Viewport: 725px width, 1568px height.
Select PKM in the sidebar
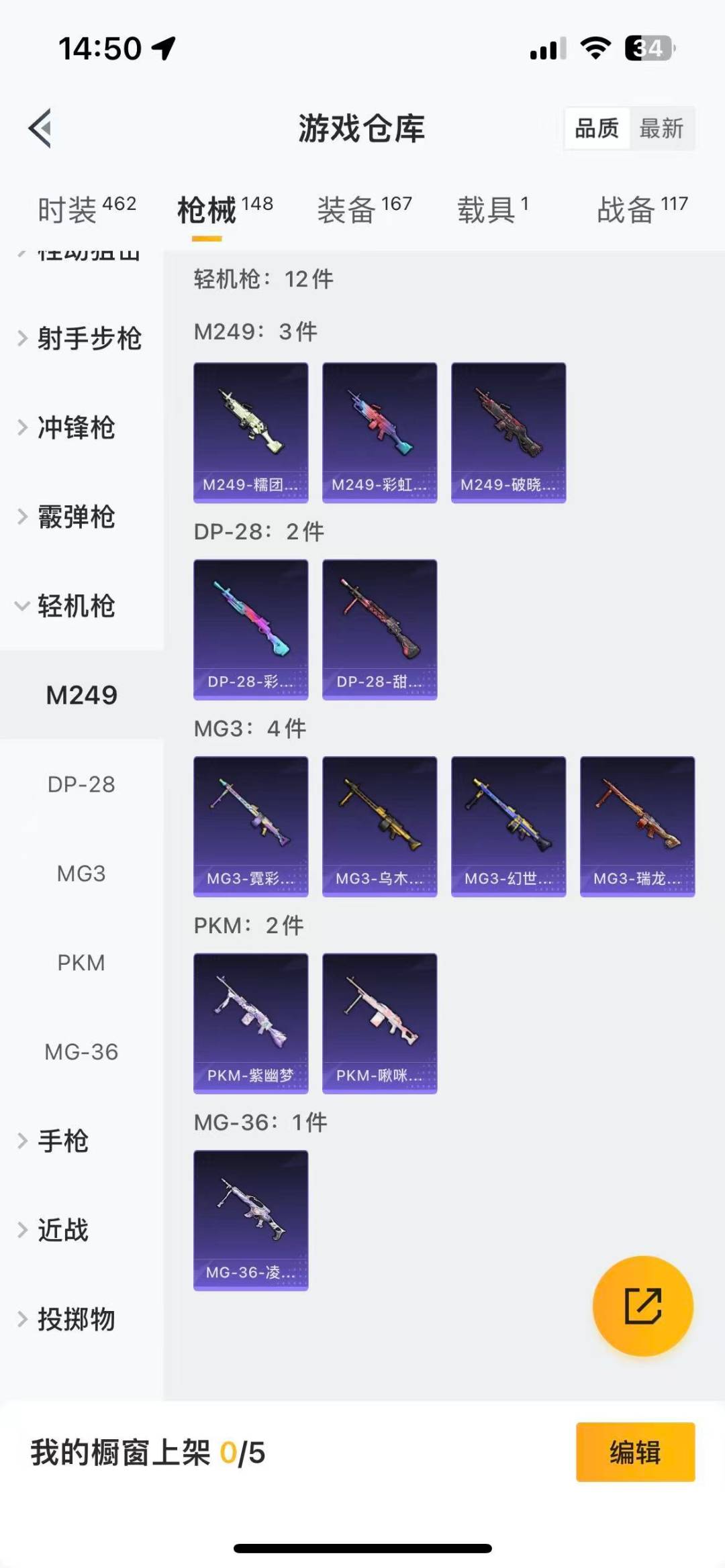click(x=81, y=963)
